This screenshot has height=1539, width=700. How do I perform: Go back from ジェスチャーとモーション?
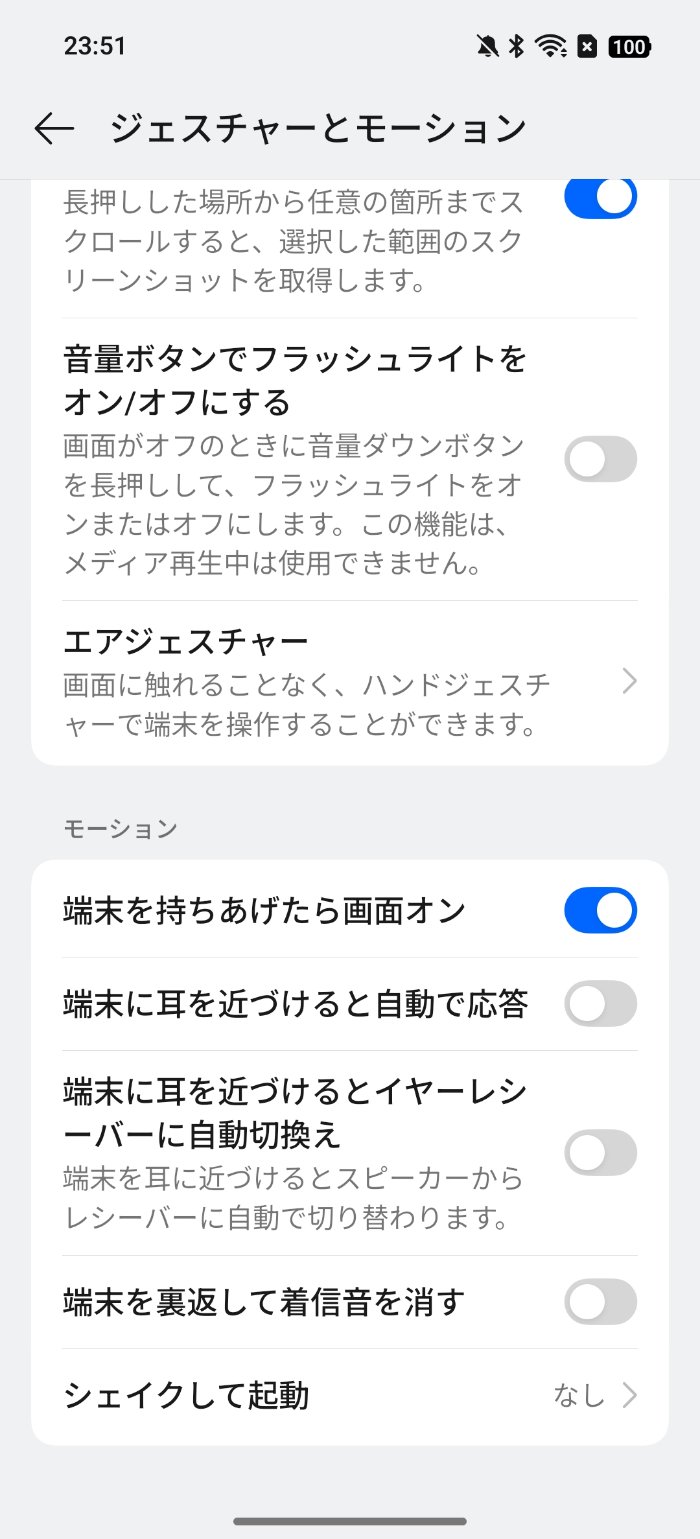click(x=54, y=128)
